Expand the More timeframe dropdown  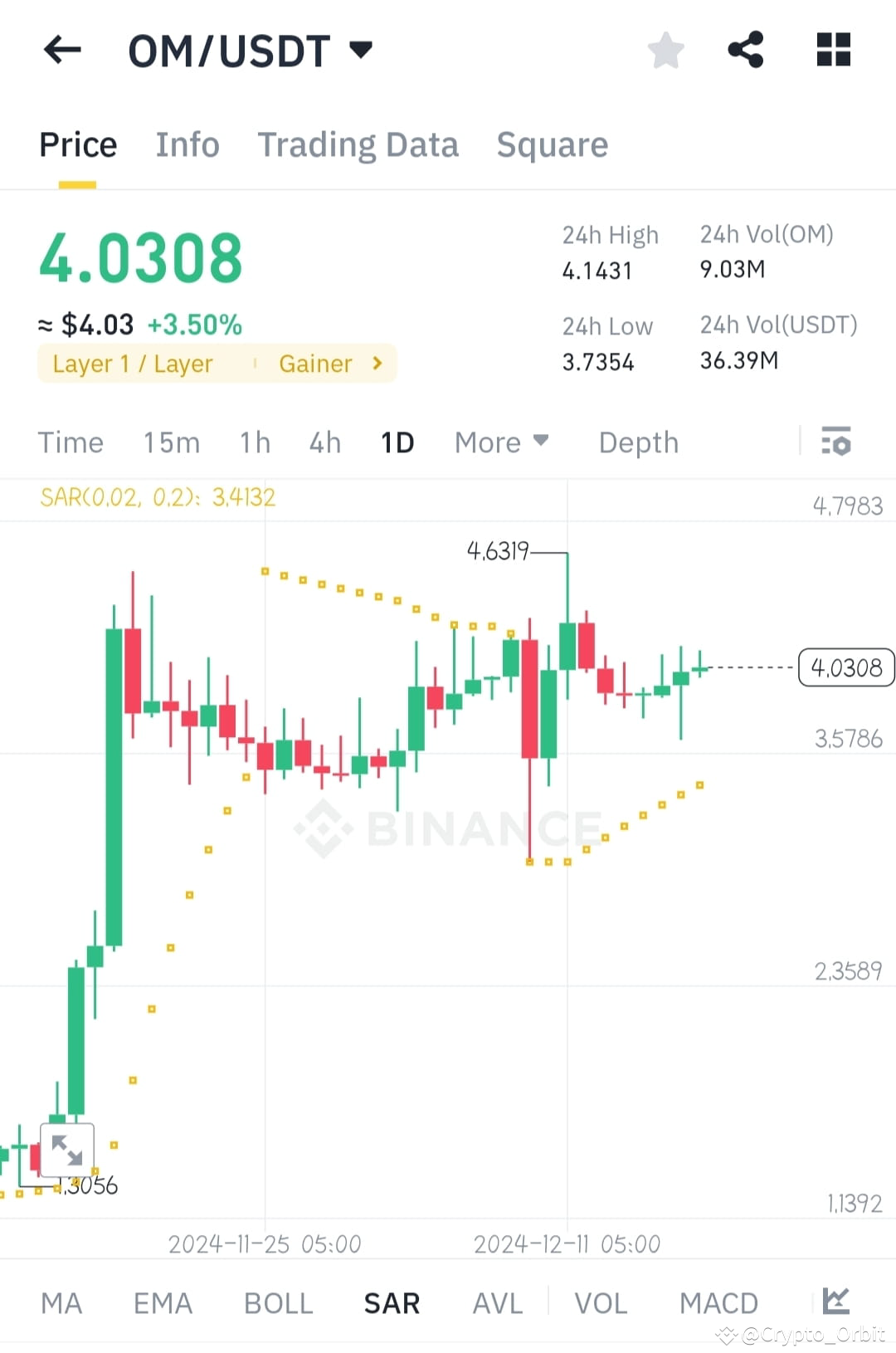(500, 442)
